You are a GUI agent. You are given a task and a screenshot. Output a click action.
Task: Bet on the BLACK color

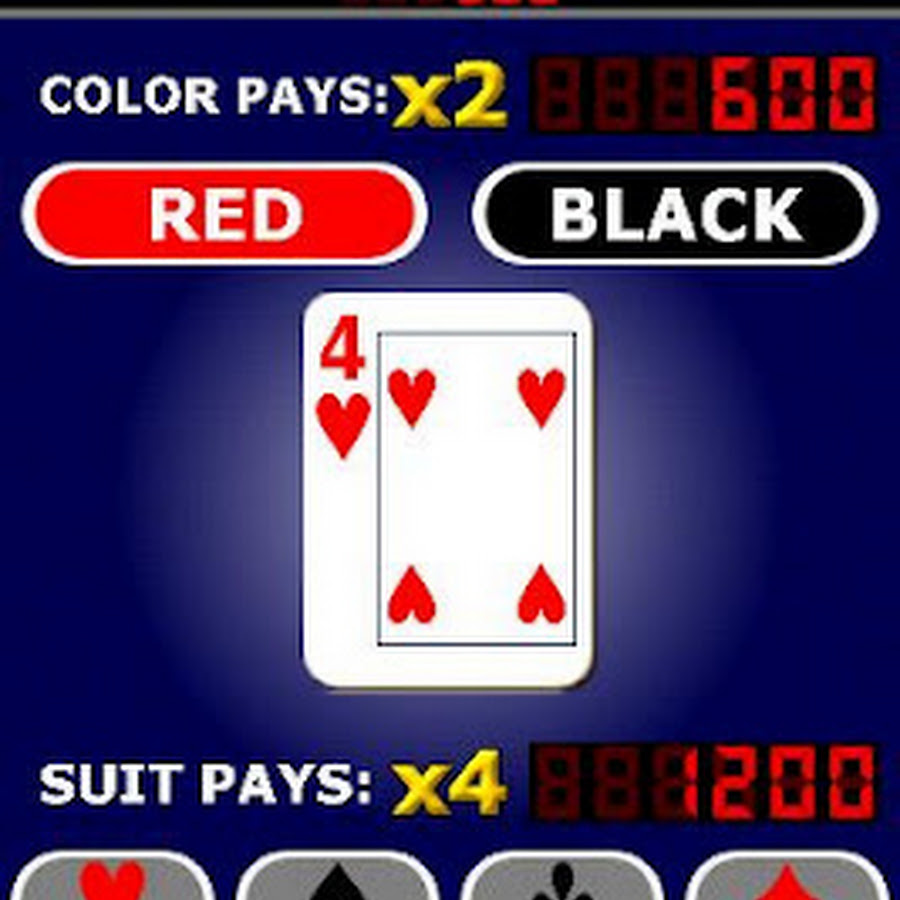pos(675,214)
